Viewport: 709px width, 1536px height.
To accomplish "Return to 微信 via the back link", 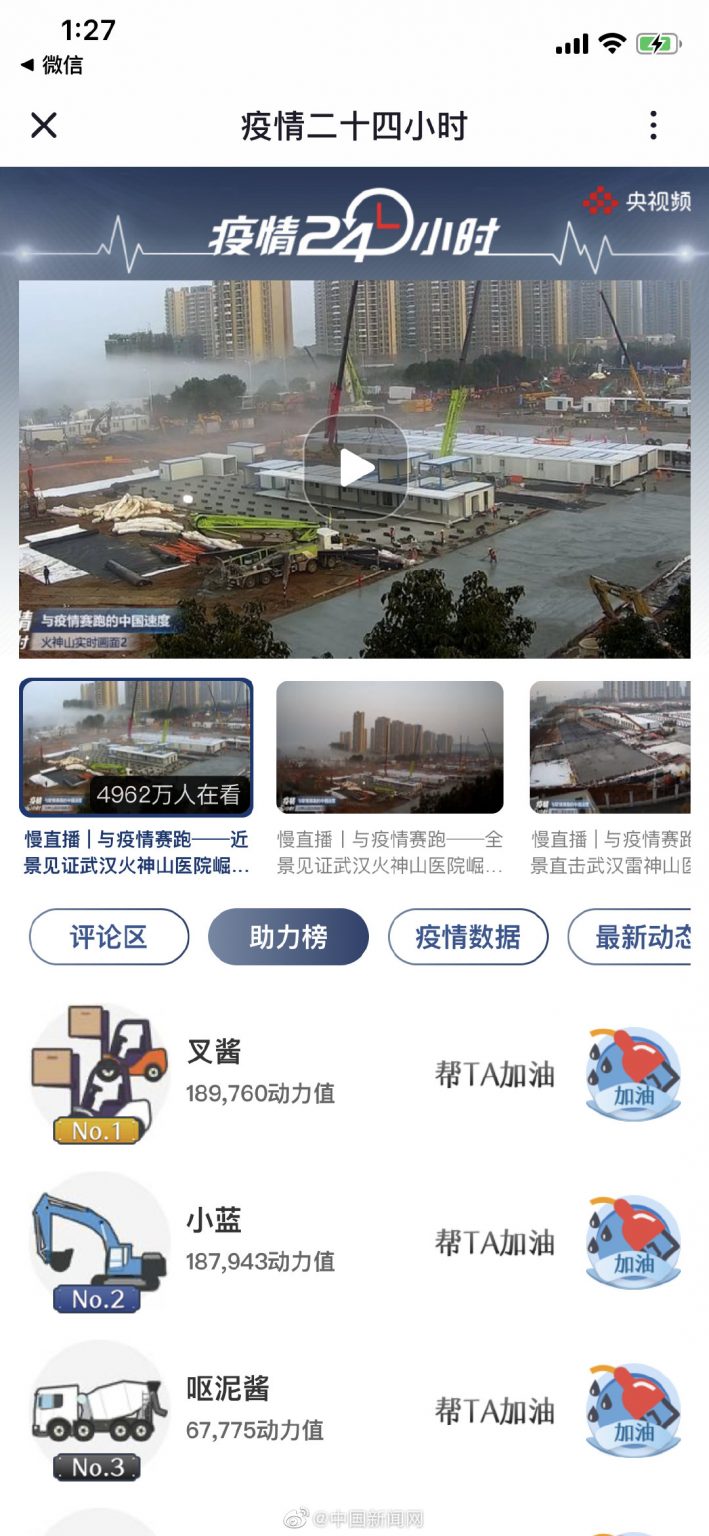I will [52, 66].
